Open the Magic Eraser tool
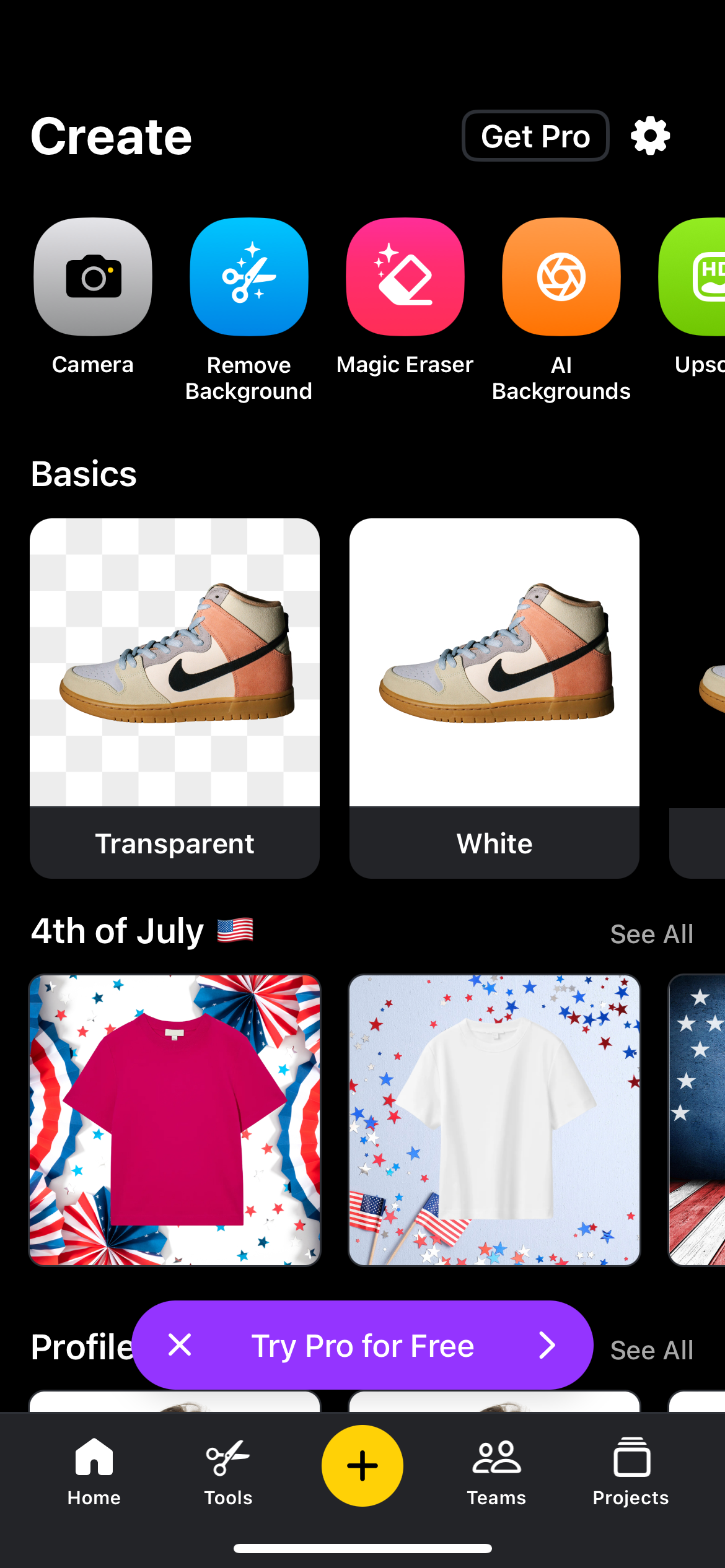This screenshot has height=1568, width=725. (406, 277)
